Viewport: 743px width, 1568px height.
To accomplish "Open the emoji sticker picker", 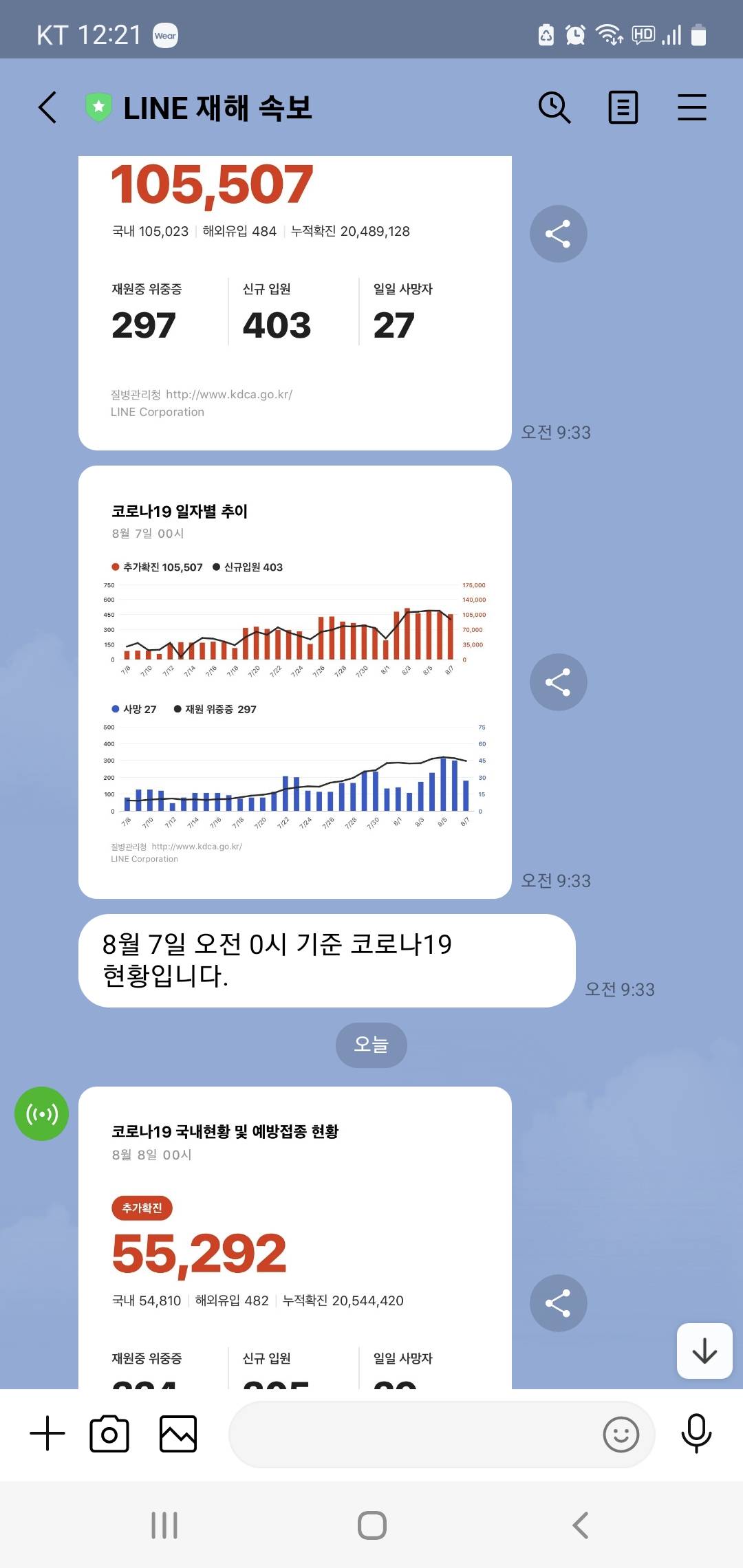I will point(621,1435).
